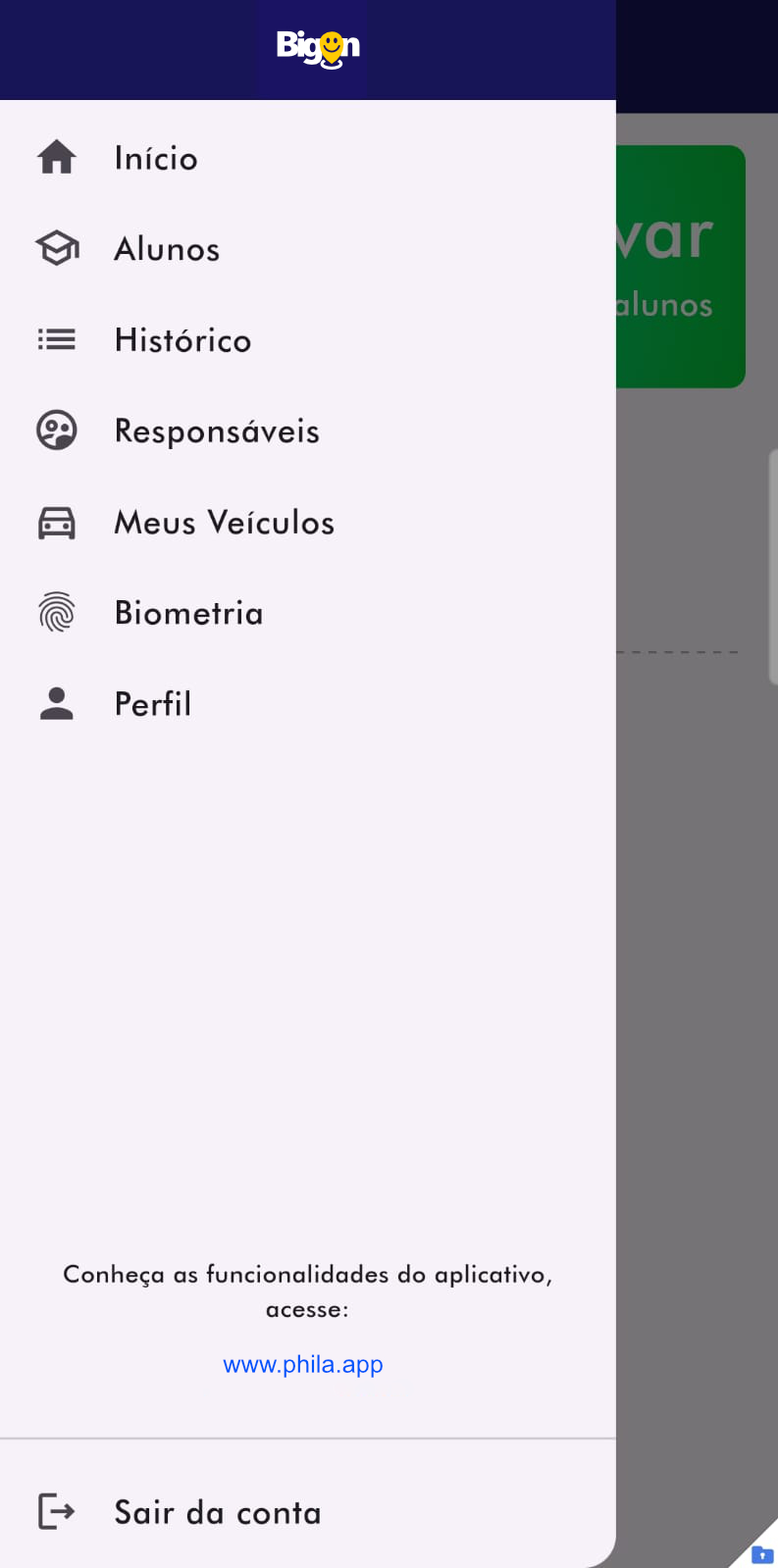
Task: Open the Alunos section
Action: tap(308, 249)
